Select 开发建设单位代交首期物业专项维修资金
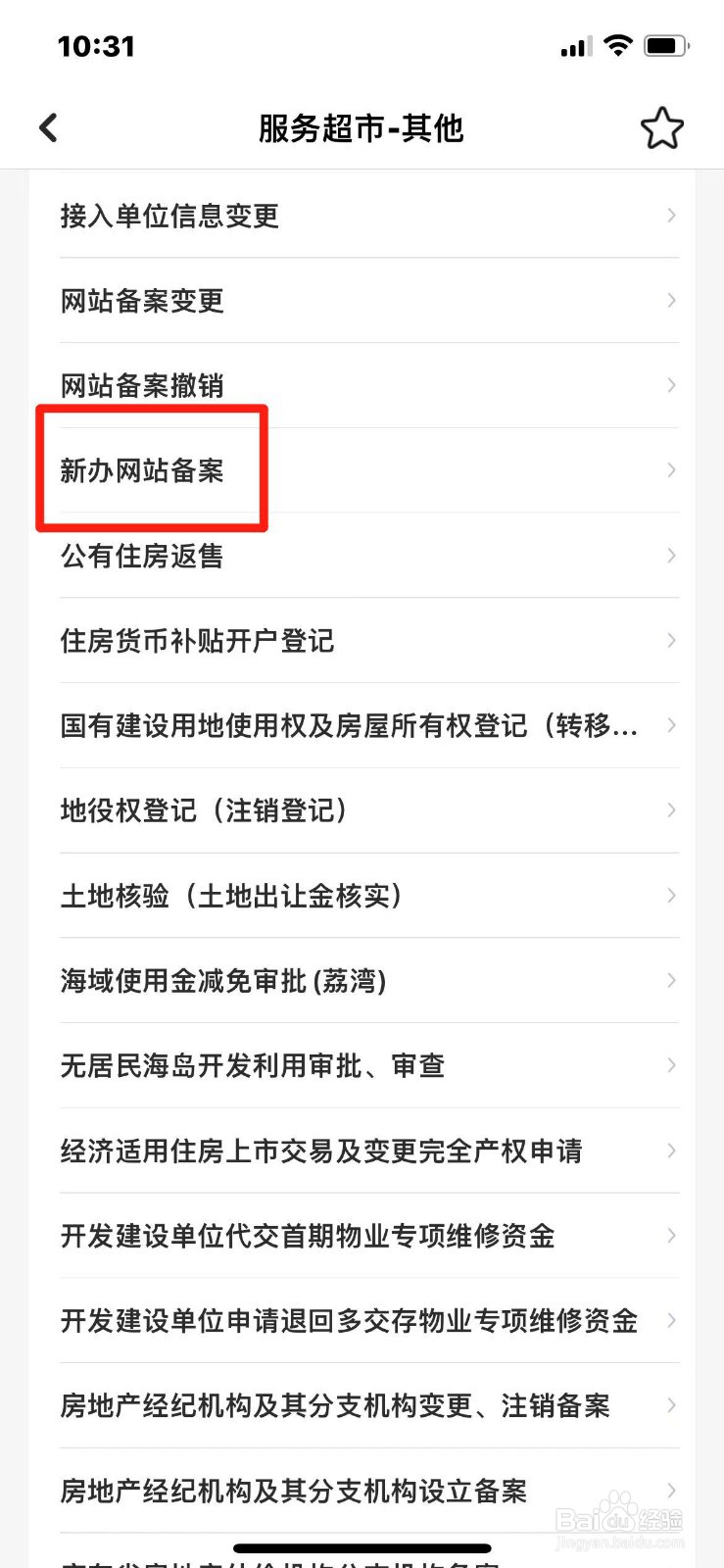 (362, 1237)
